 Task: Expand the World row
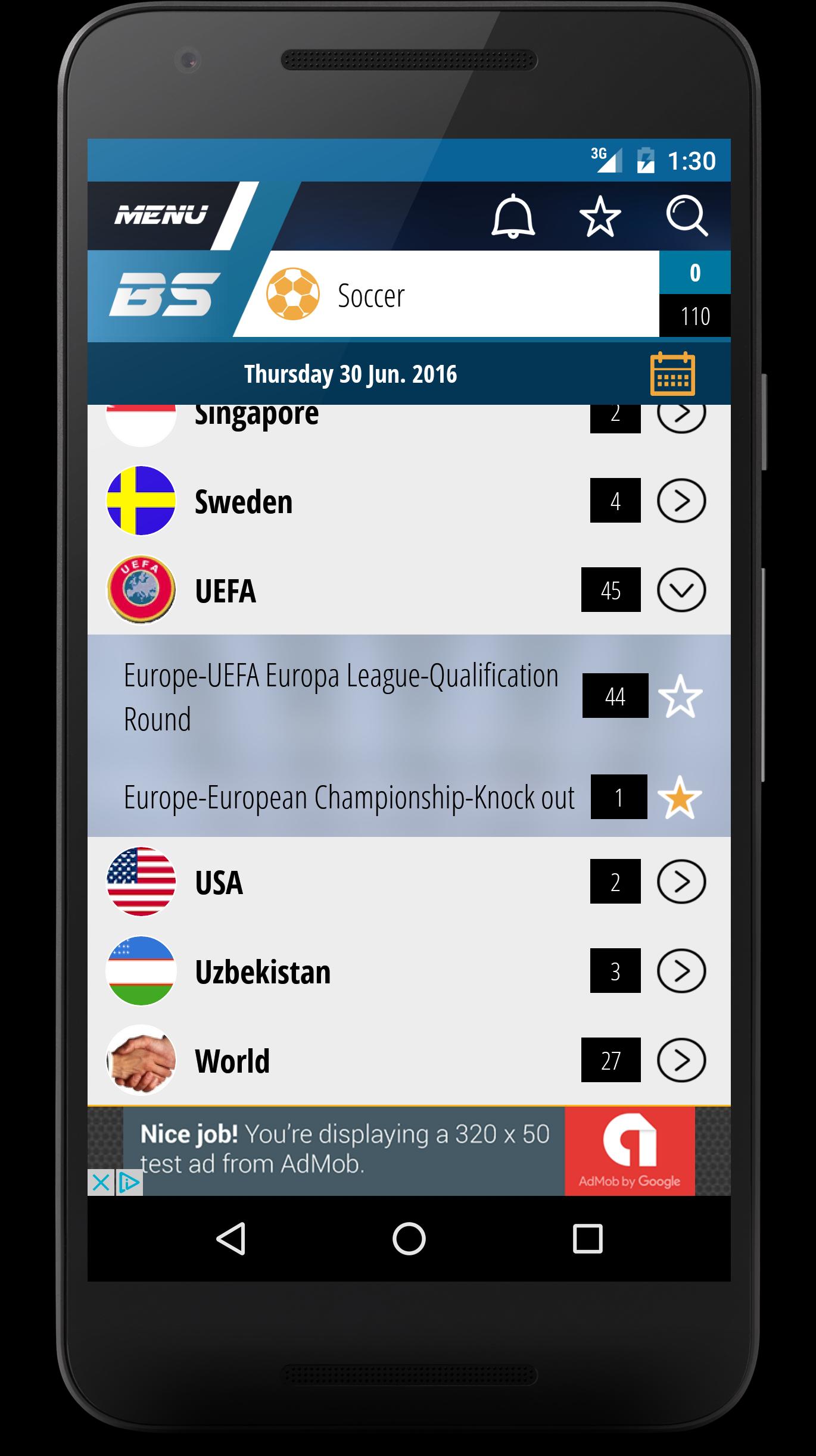(681, 1060)
